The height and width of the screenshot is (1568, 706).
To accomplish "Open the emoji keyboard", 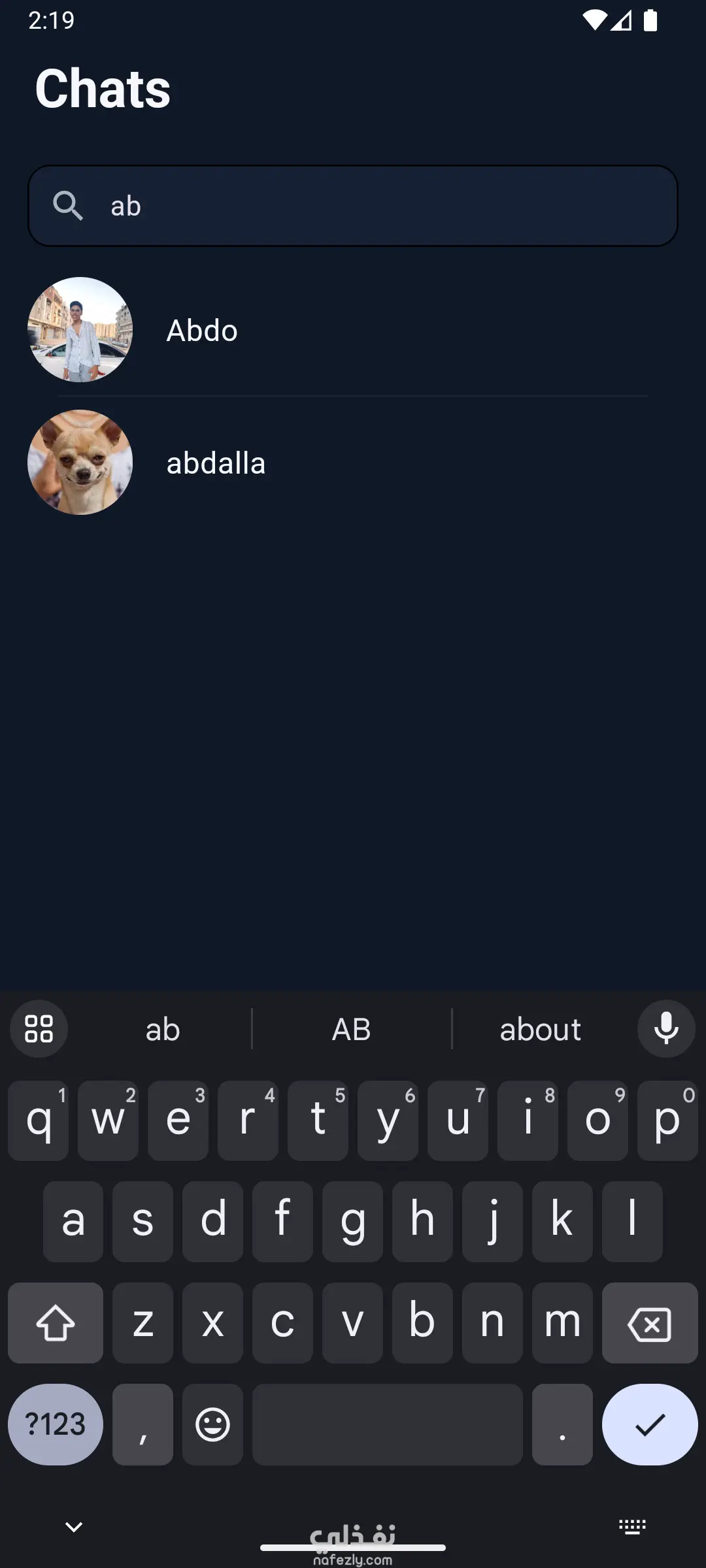I will pos(212,1424).
